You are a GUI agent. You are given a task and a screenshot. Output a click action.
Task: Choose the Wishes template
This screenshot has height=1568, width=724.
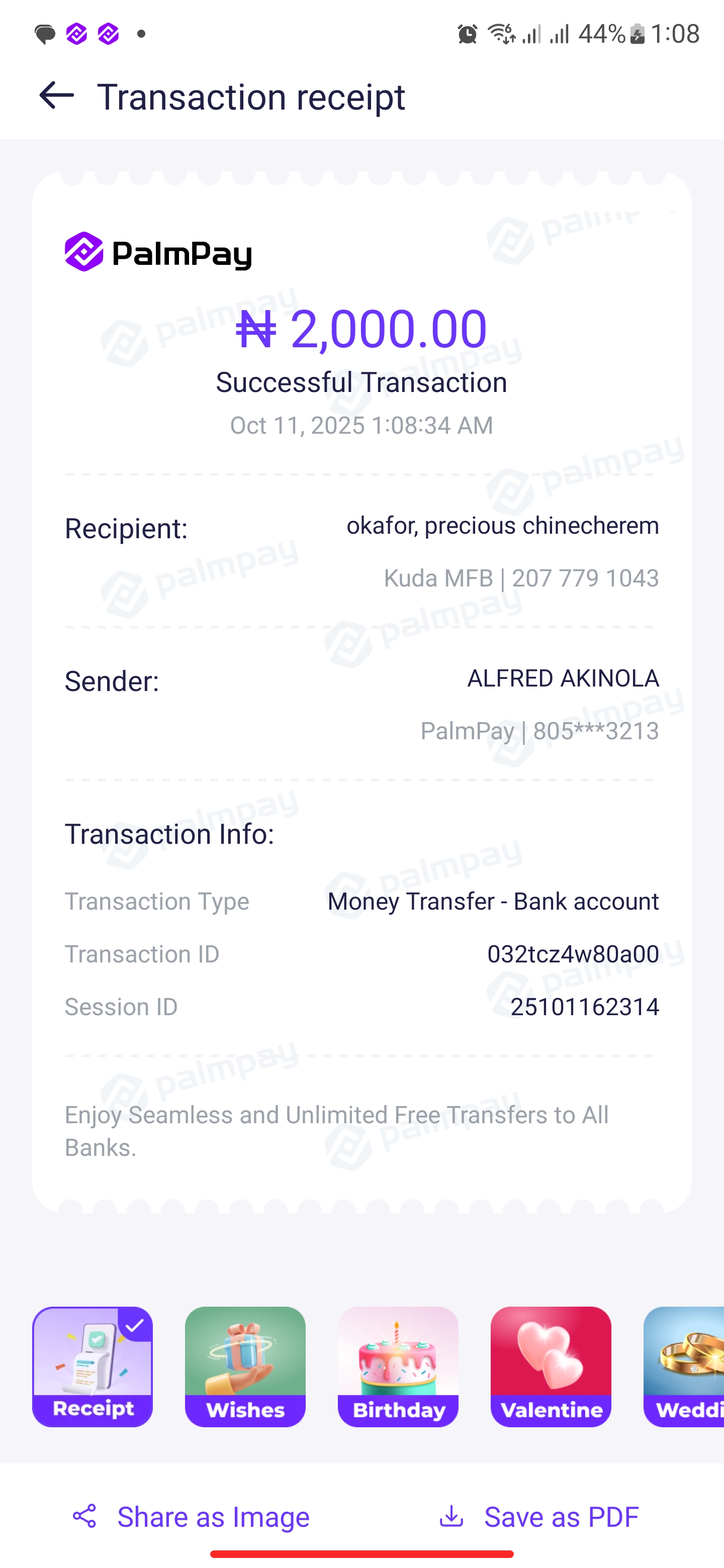245,1366
